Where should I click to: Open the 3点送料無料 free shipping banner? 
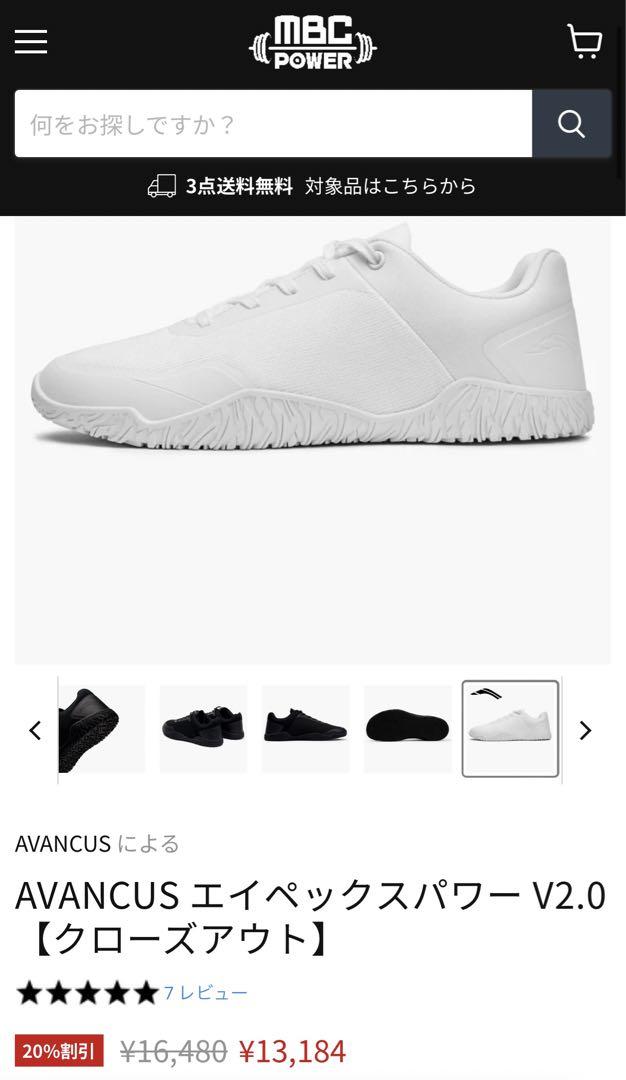click(312, 186)
